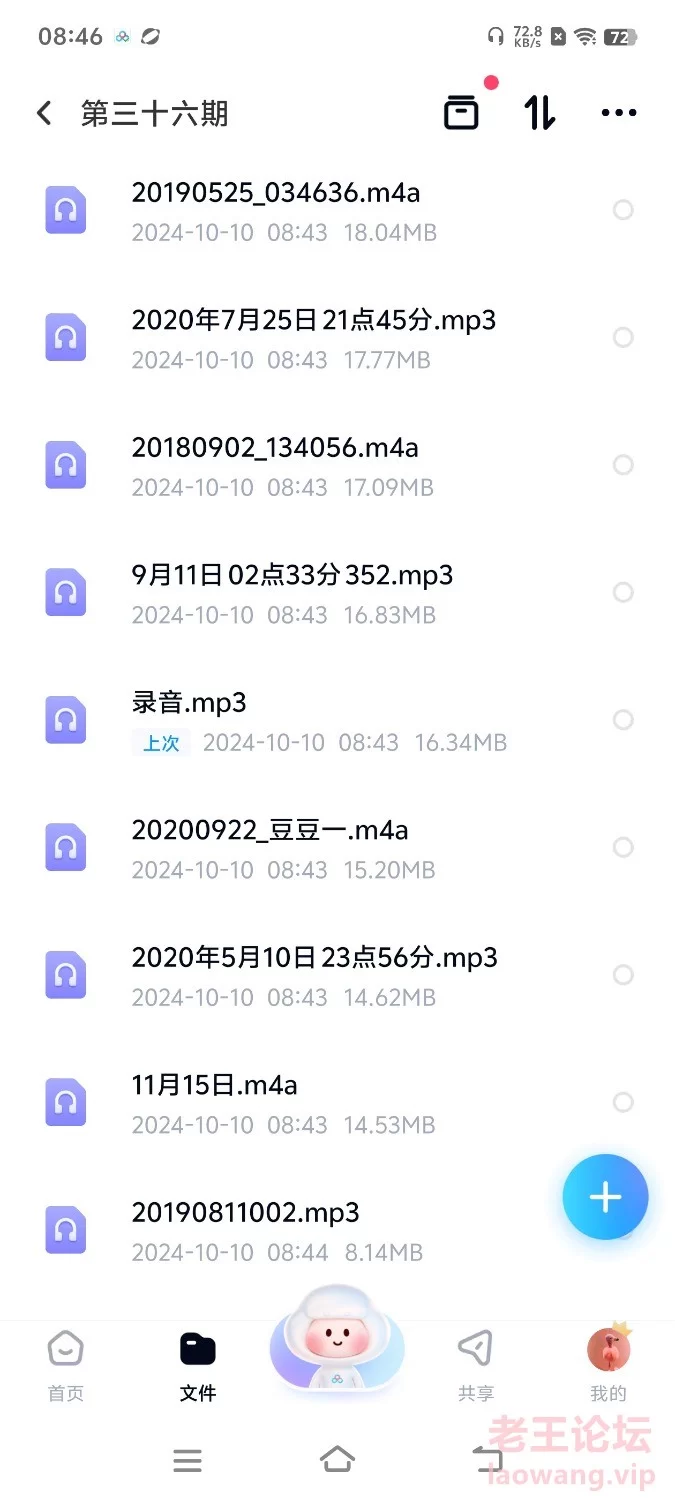
Task: Switch to the 首页 tab
Action: (x=66, y=1367)
